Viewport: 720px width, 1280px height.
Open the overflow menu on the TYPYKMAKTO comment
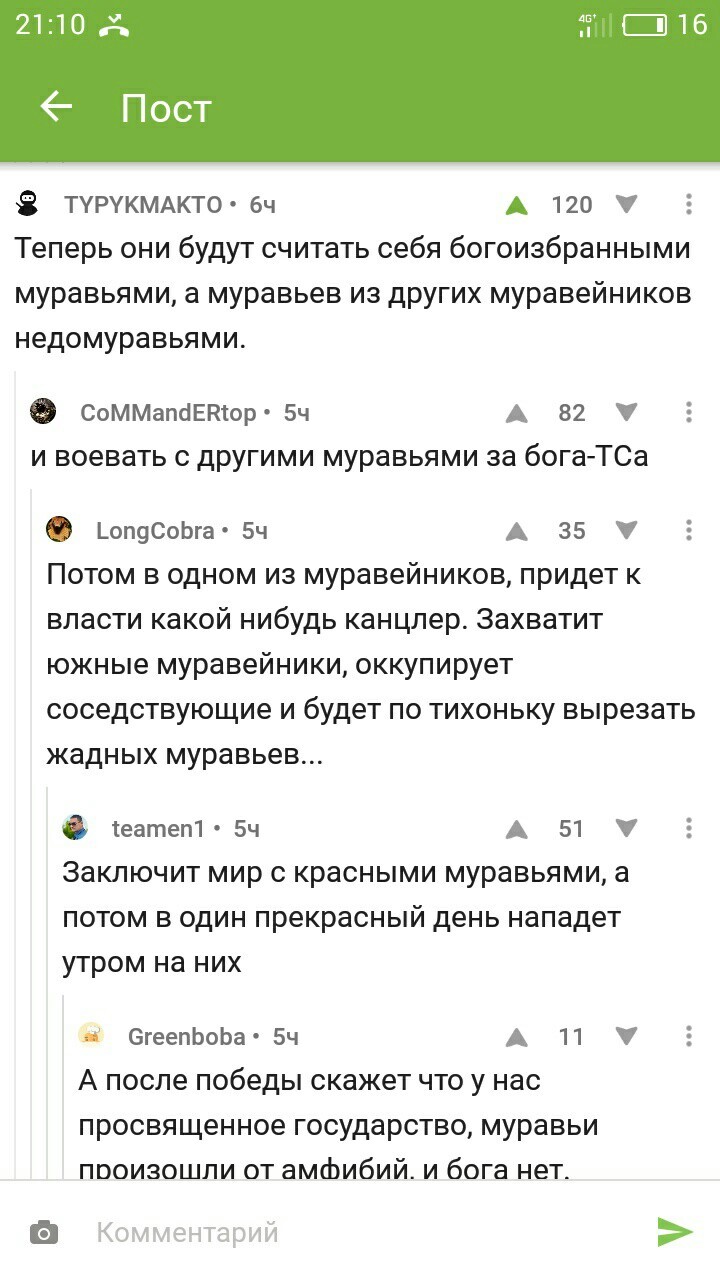coord(689,204)
